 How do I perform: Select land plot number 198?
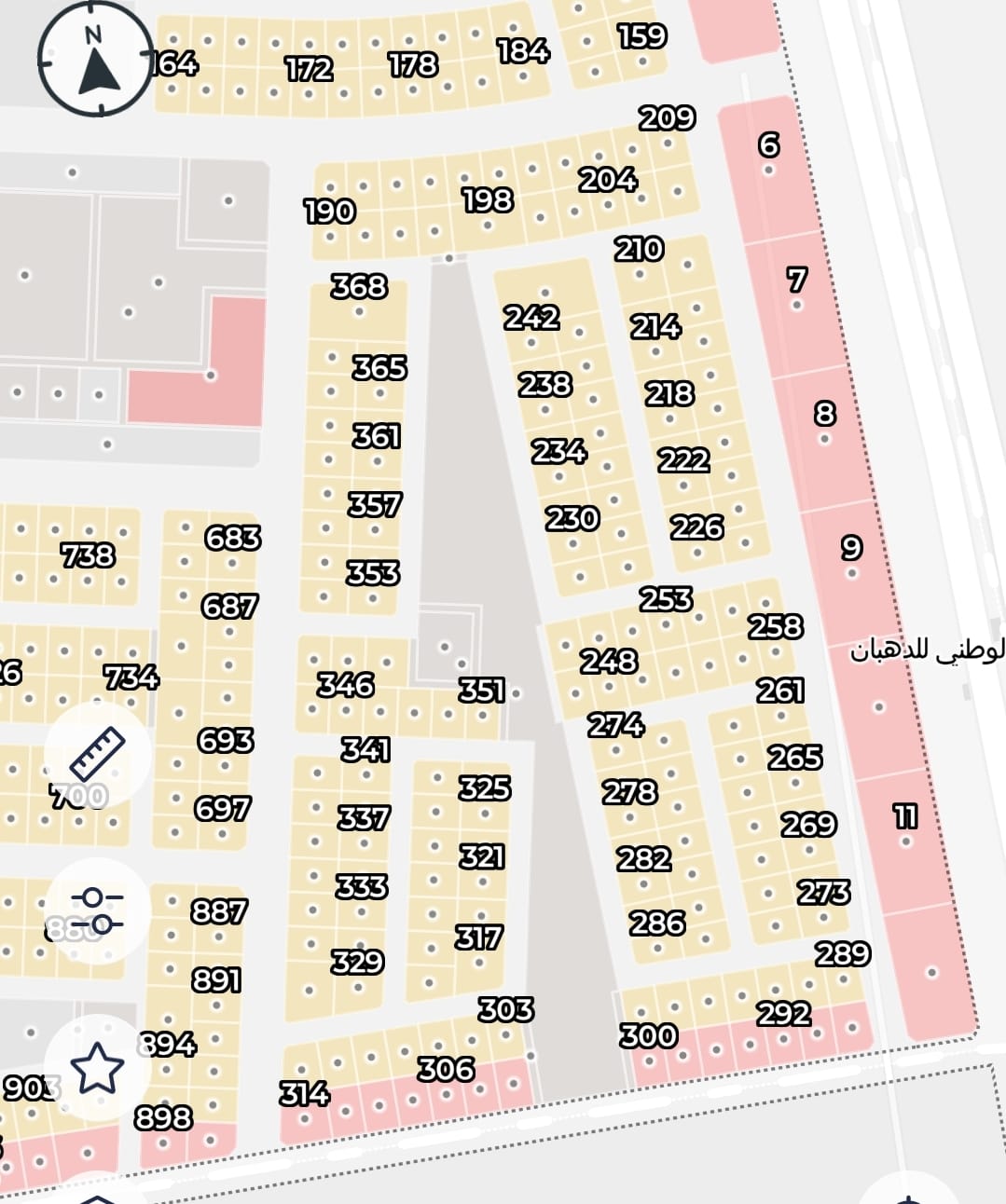click(488, 199)
